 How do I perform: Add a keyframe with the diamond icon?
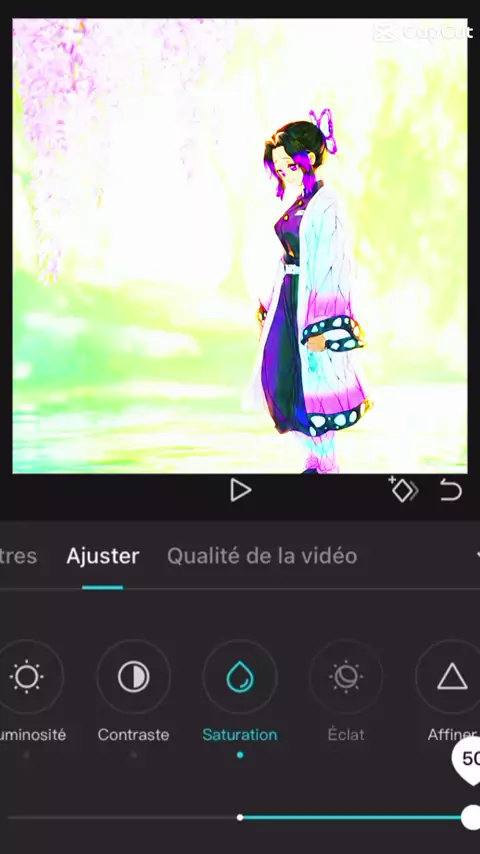point(403,489)
